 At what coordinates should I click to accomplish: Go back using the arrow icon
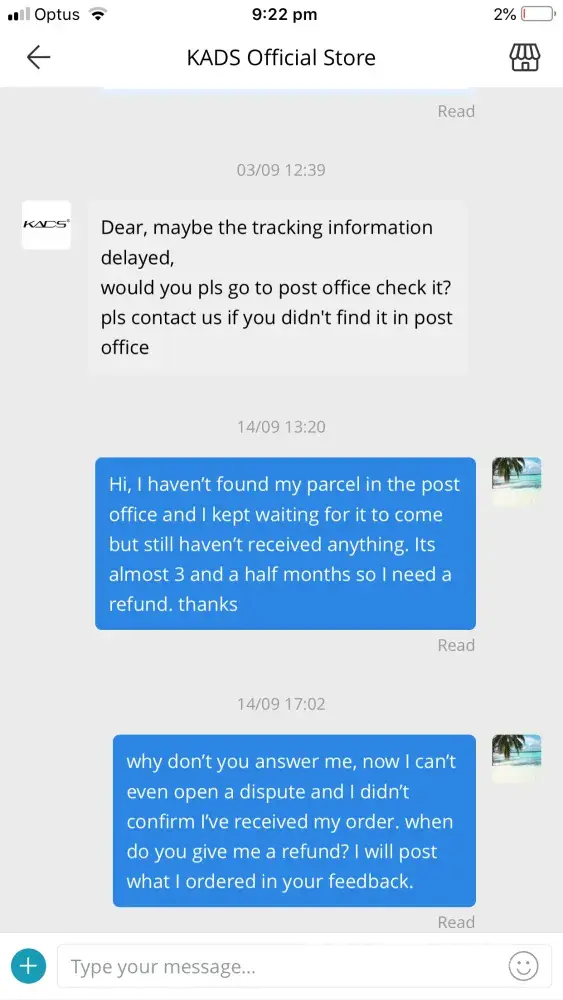[x=38, y=57]
